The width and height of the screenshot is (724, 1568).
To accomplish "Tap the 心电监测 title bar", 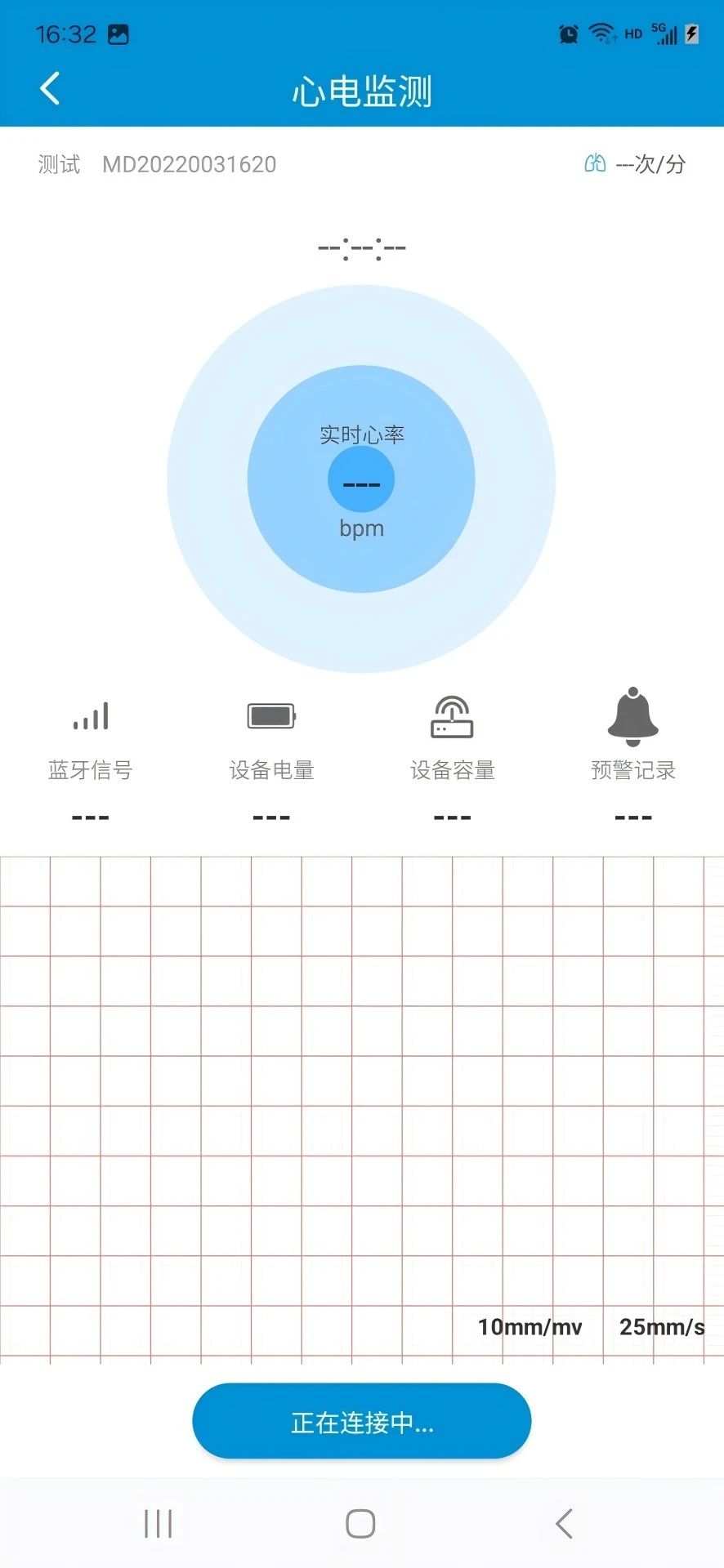I will (362, 91).
